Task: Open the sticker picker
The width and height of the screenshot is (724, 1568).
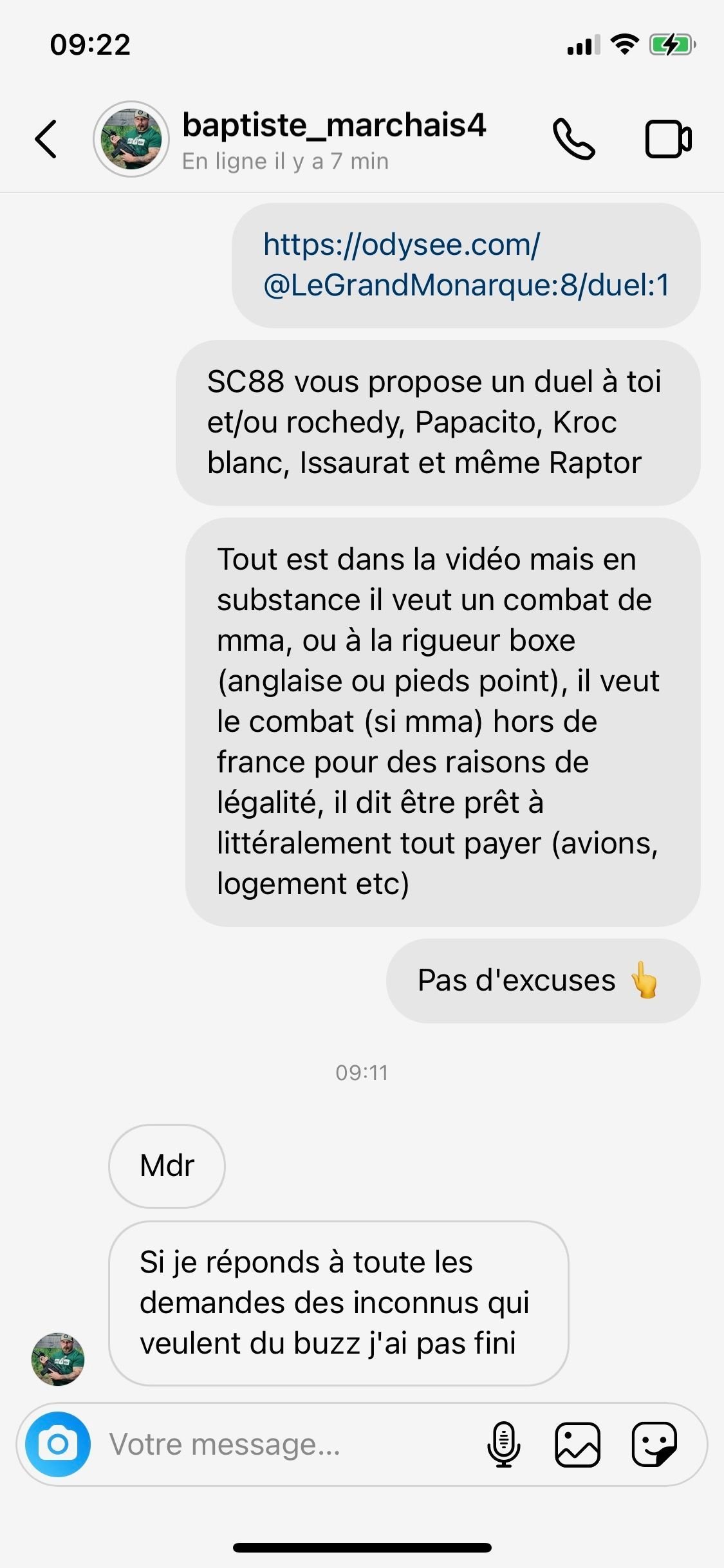Action: pos(654,1444)
